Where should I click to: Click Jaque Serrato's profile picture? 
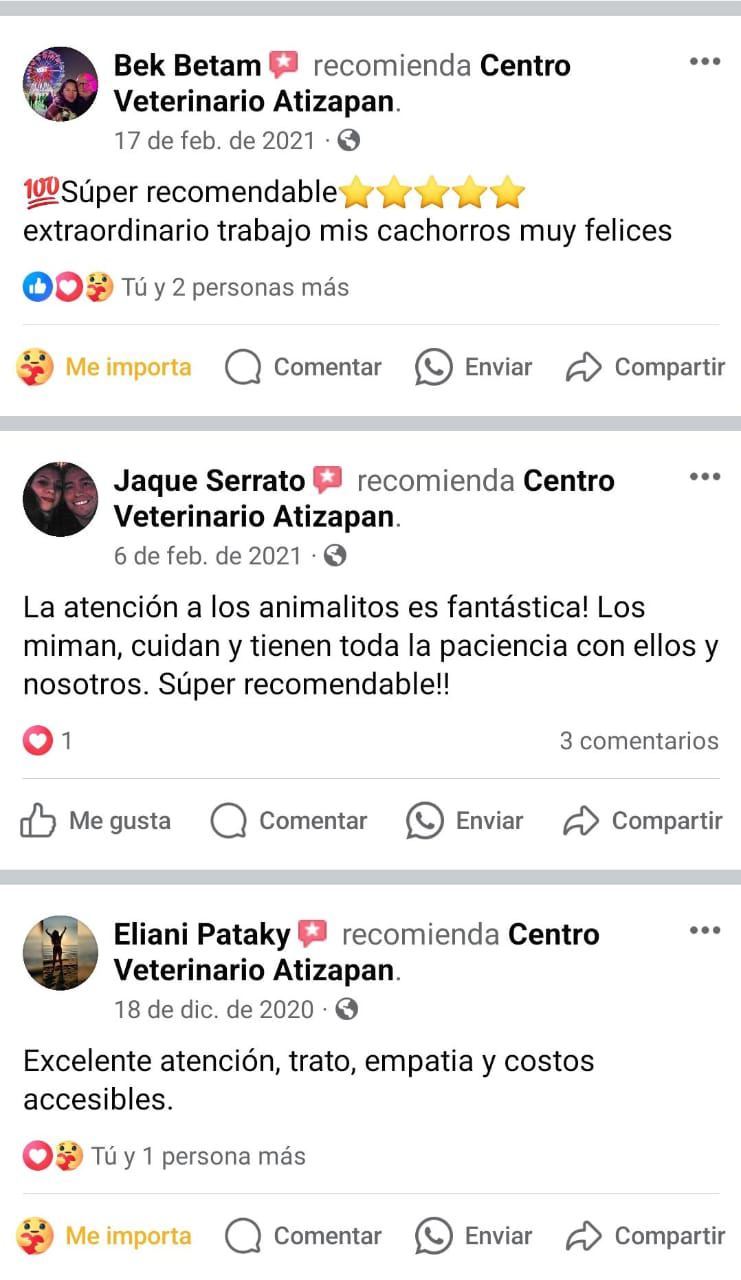pyautogui.click(x=60, y=498)
